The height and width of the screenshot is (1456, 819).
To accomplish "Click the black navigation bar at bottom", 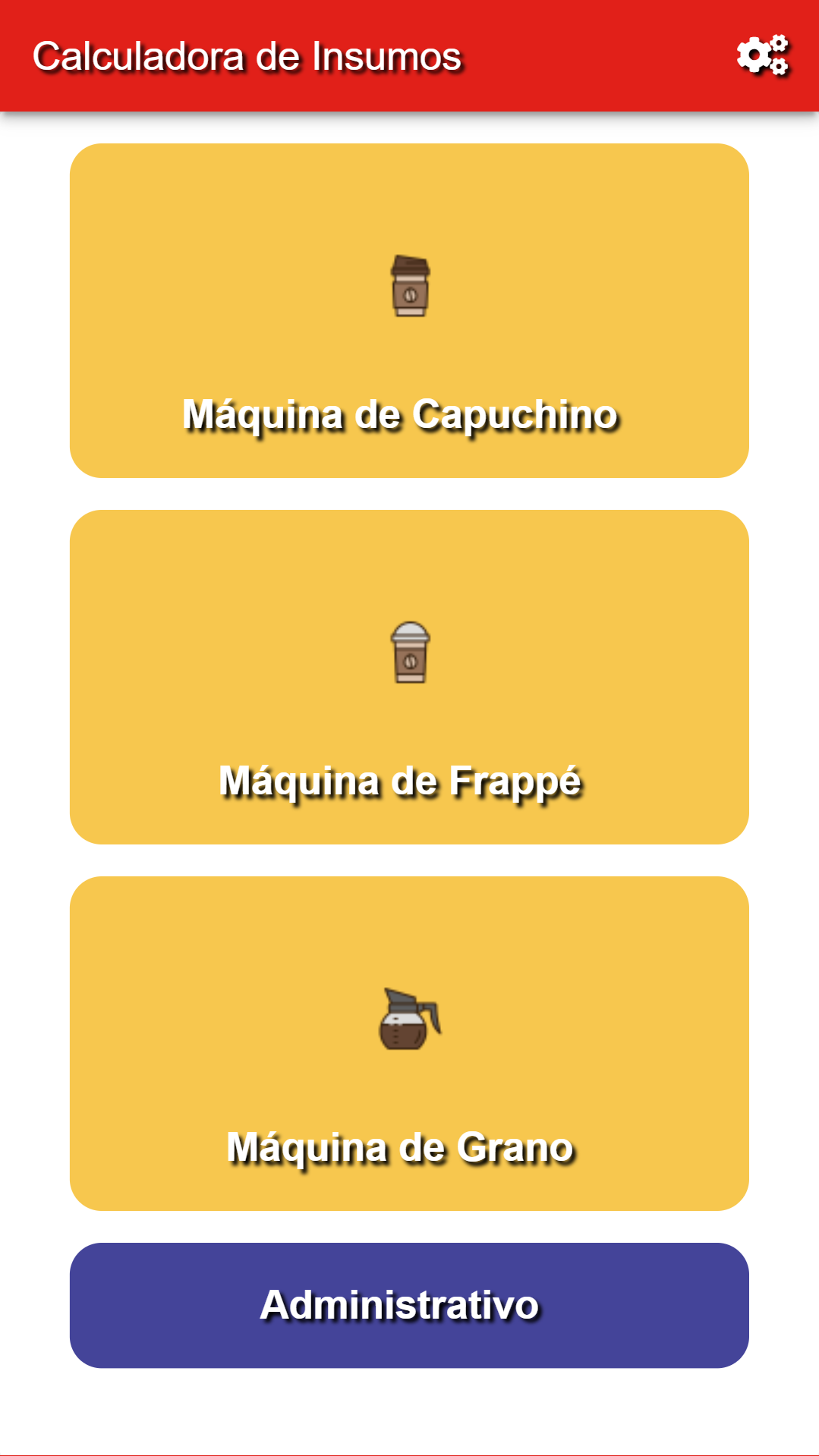I will [409, 1442].
